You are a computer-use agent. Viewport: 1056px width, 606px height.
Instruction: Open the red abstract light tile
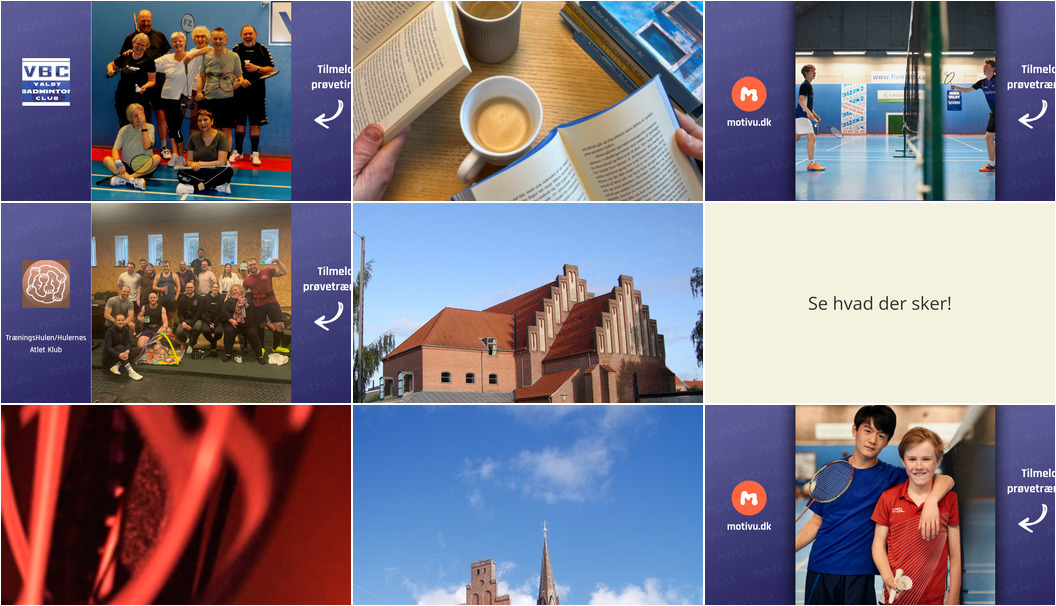(176, 505)
